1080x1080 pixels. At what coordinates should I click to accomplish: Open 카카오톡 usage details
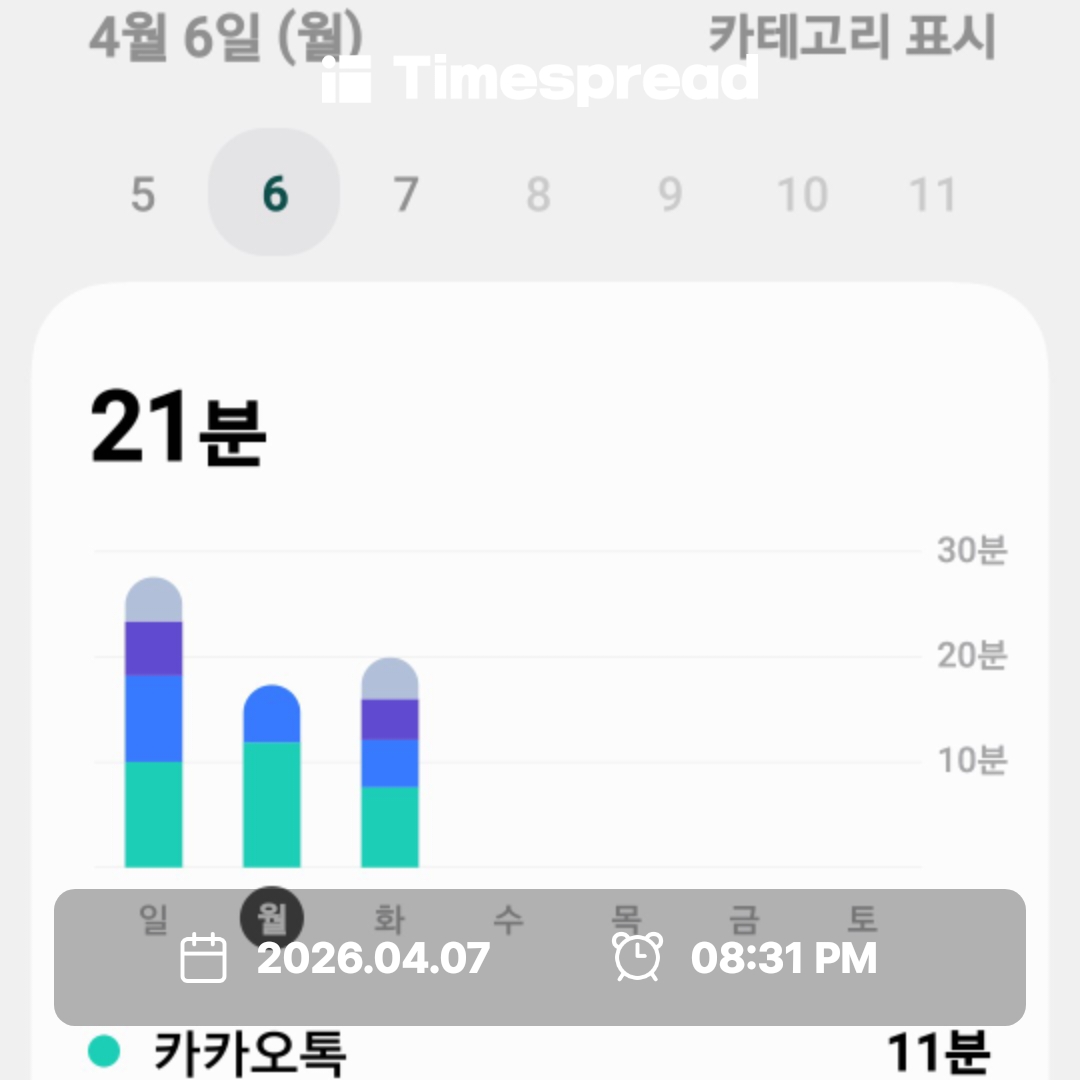[250, 1053]
